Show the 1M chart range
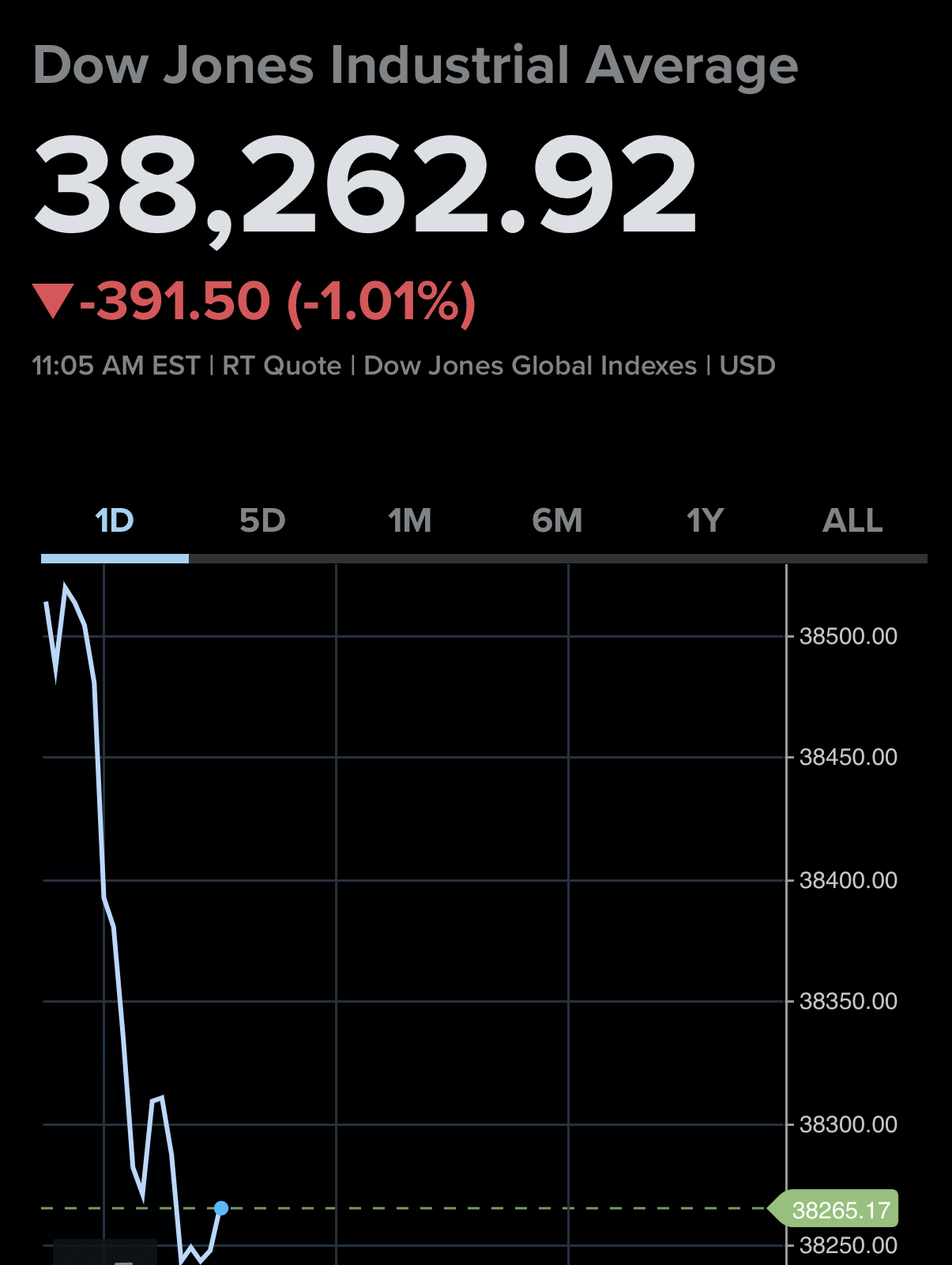952x1265 pixels. click(410, 521)
